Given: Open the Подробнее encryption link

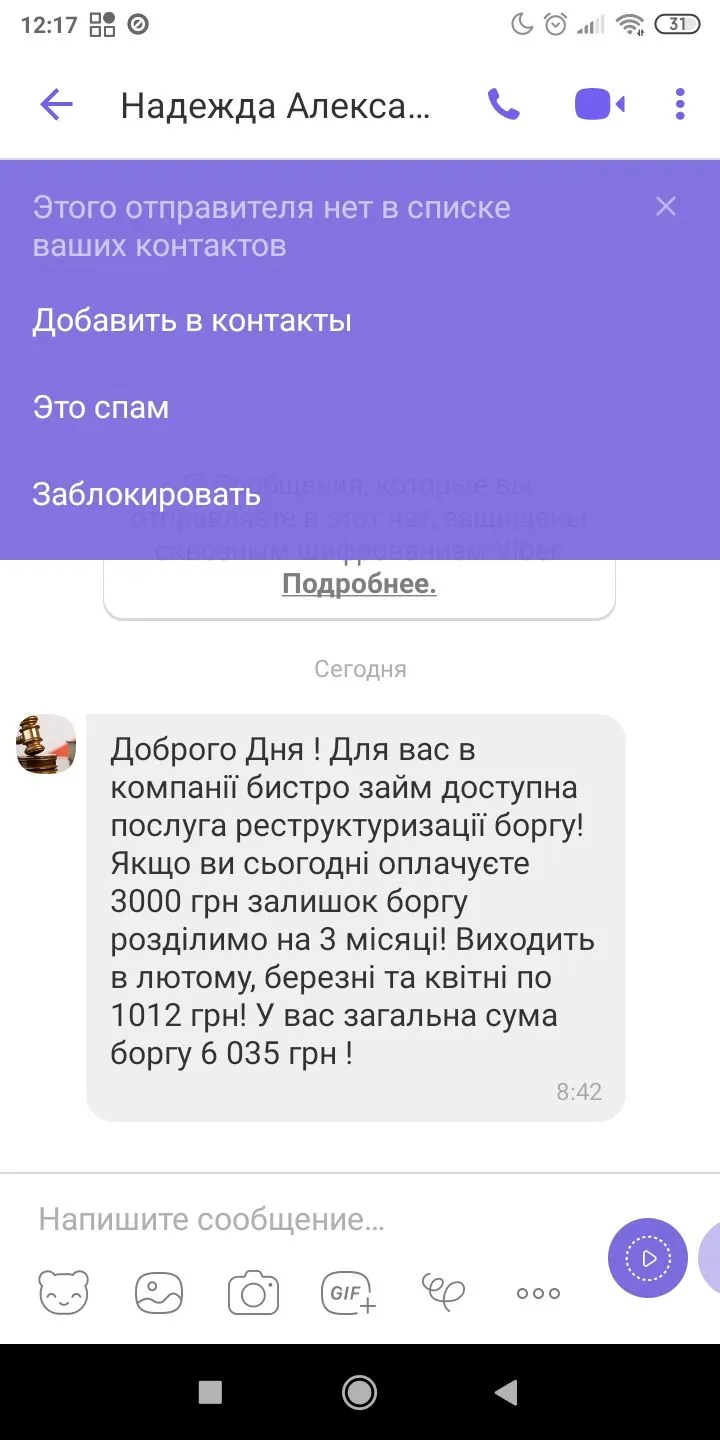Looking at the screenshot, I should pyautogui.click(x=359, y=585).
